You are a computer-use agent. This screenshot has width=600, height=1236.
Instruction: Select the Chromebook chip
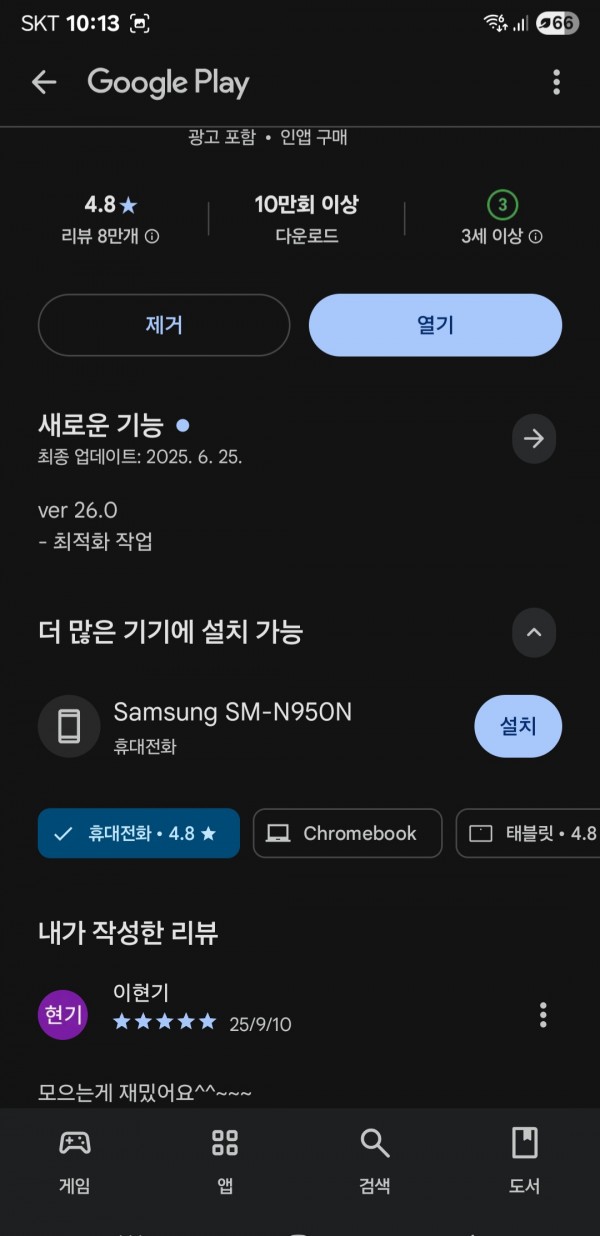coord(347,833)
